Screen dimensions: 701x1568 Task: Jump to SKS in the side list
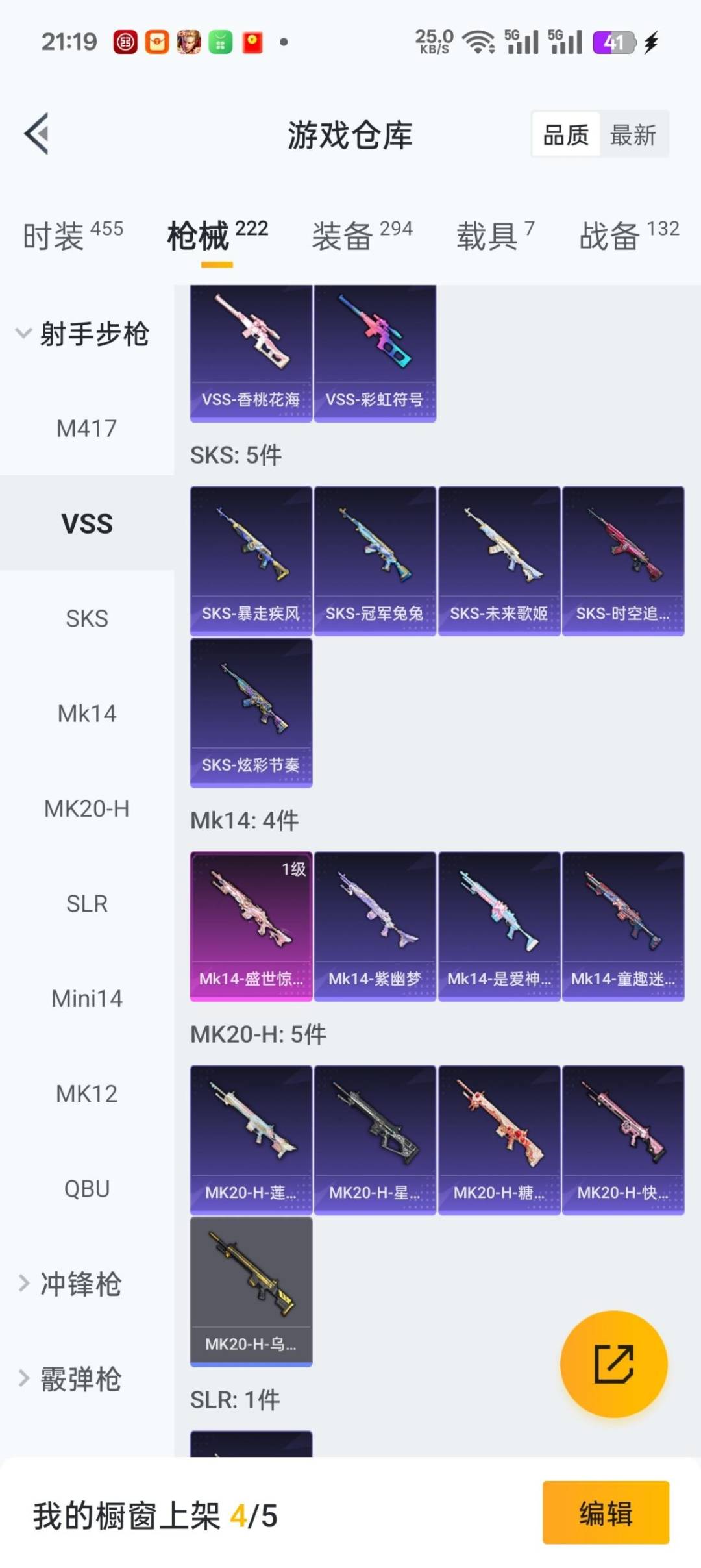86,618
